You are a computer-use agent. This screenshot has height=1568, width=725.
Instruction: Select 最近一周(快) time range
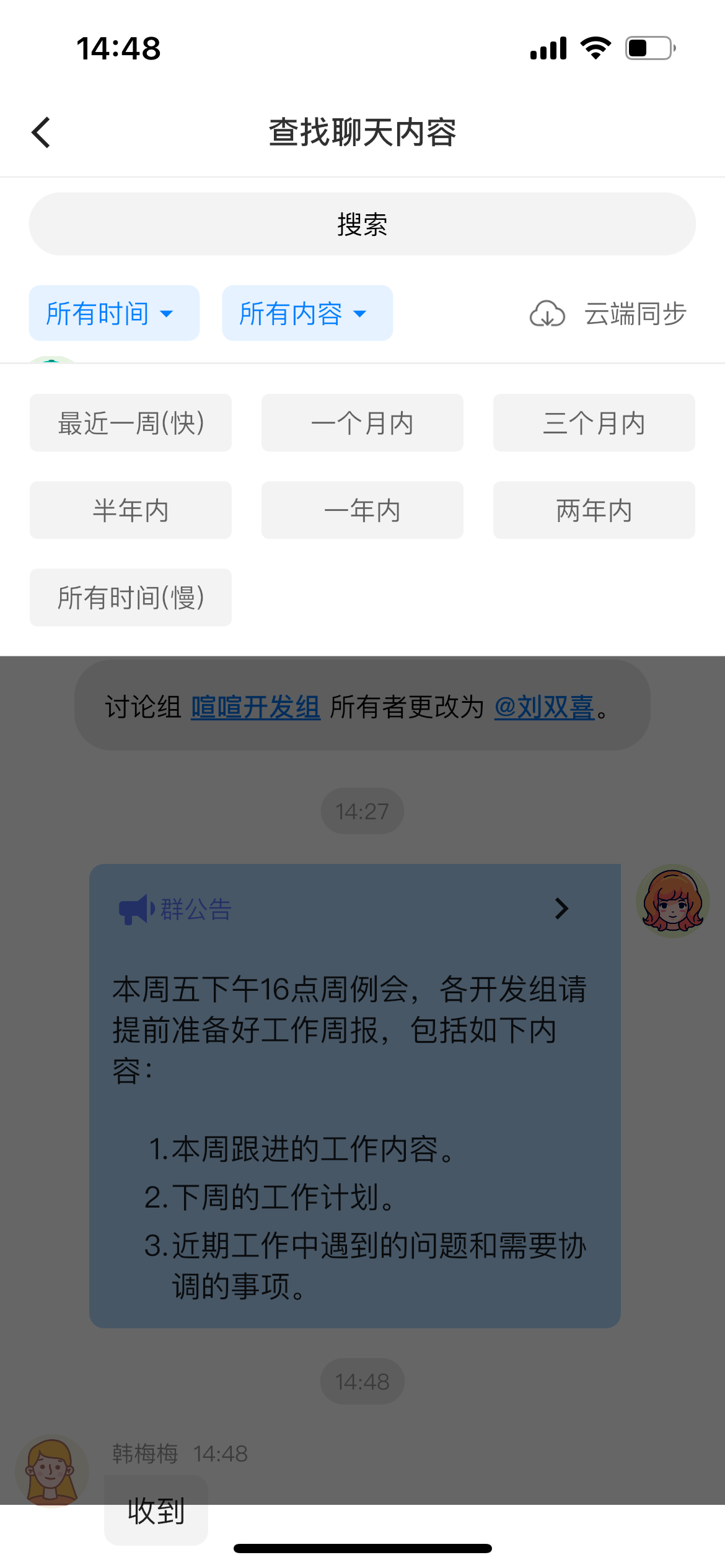131,423
